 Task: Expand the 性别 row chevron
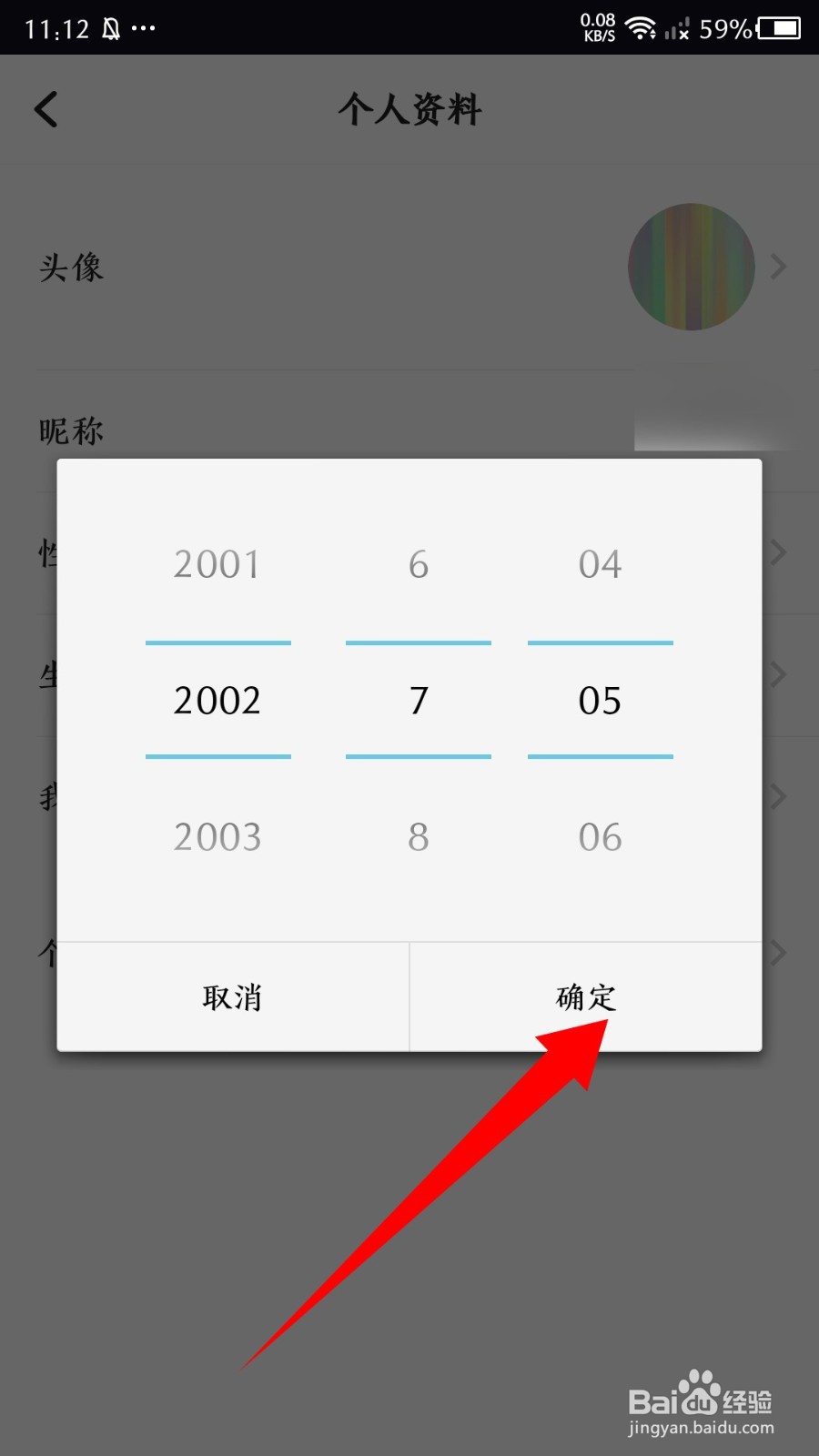coord(778,553)
